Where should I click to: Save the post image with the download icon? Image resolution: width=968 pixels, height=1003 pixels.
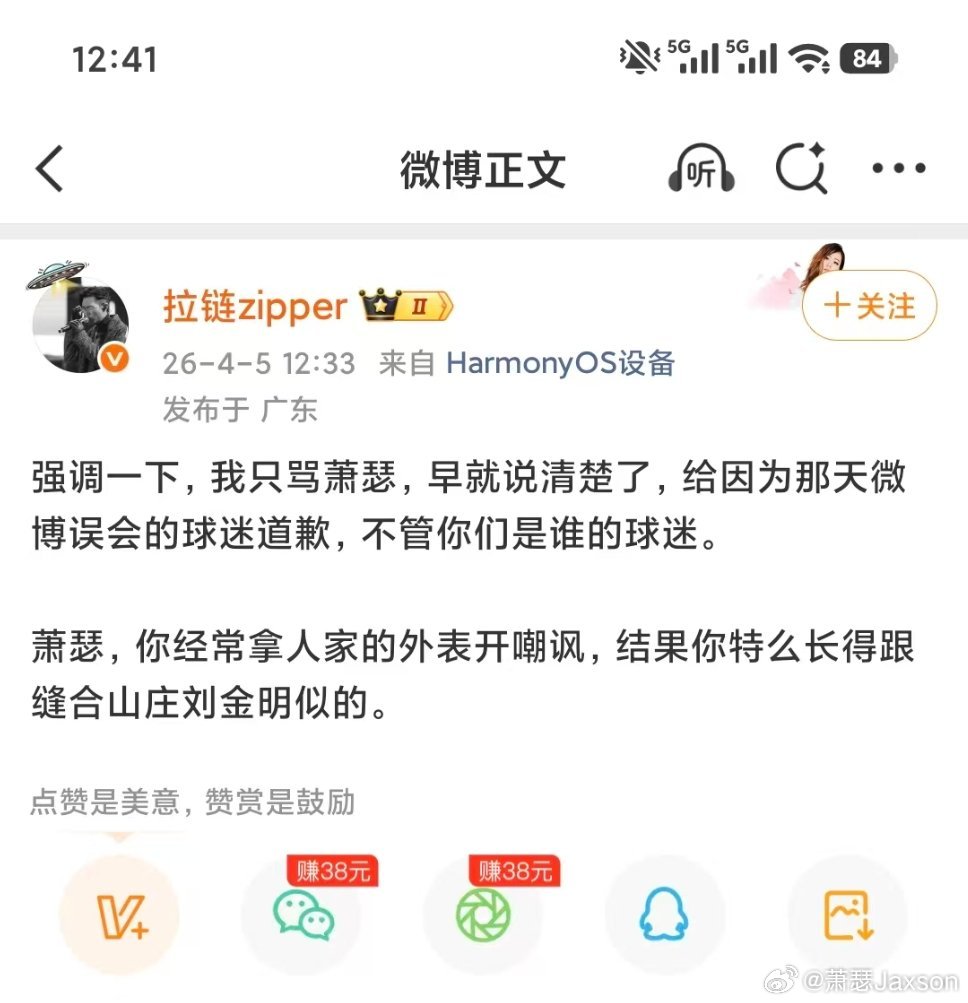(x=847, y=915)
